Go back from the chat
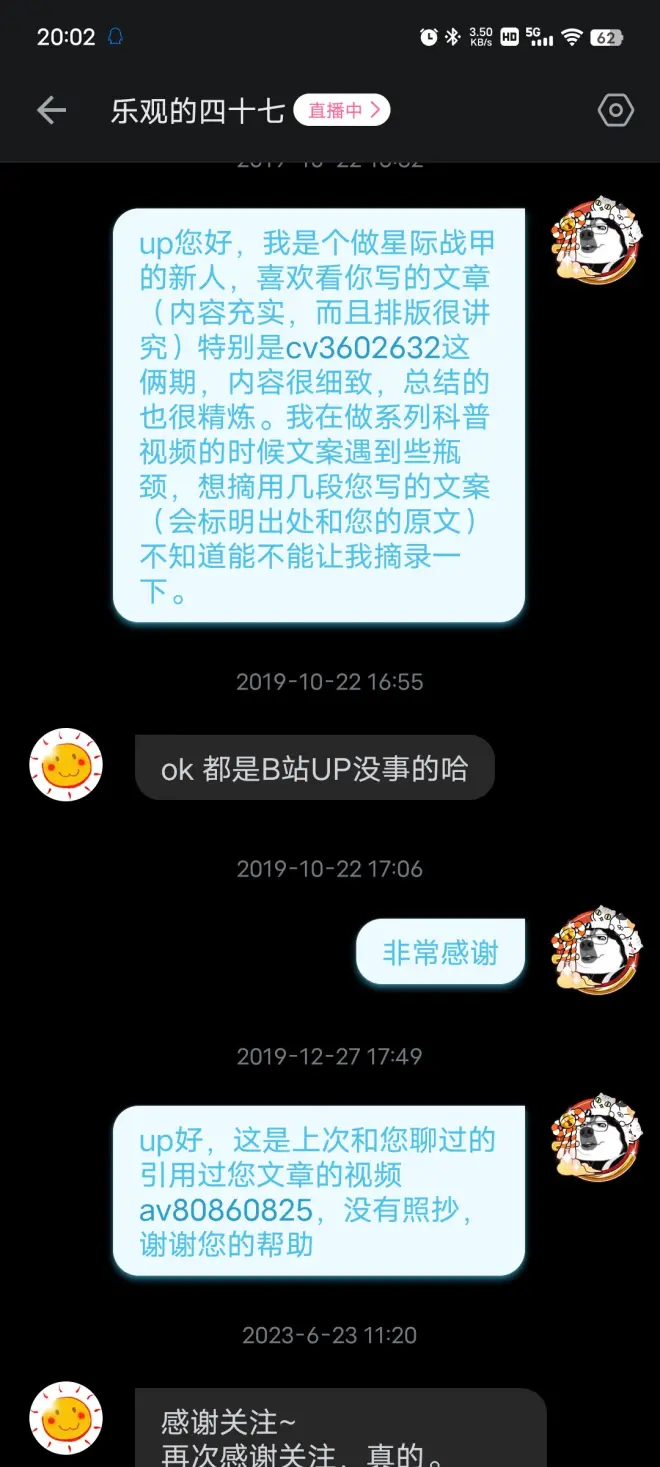660x1467 pixels. pyautogui.click(x=51, y=110)
